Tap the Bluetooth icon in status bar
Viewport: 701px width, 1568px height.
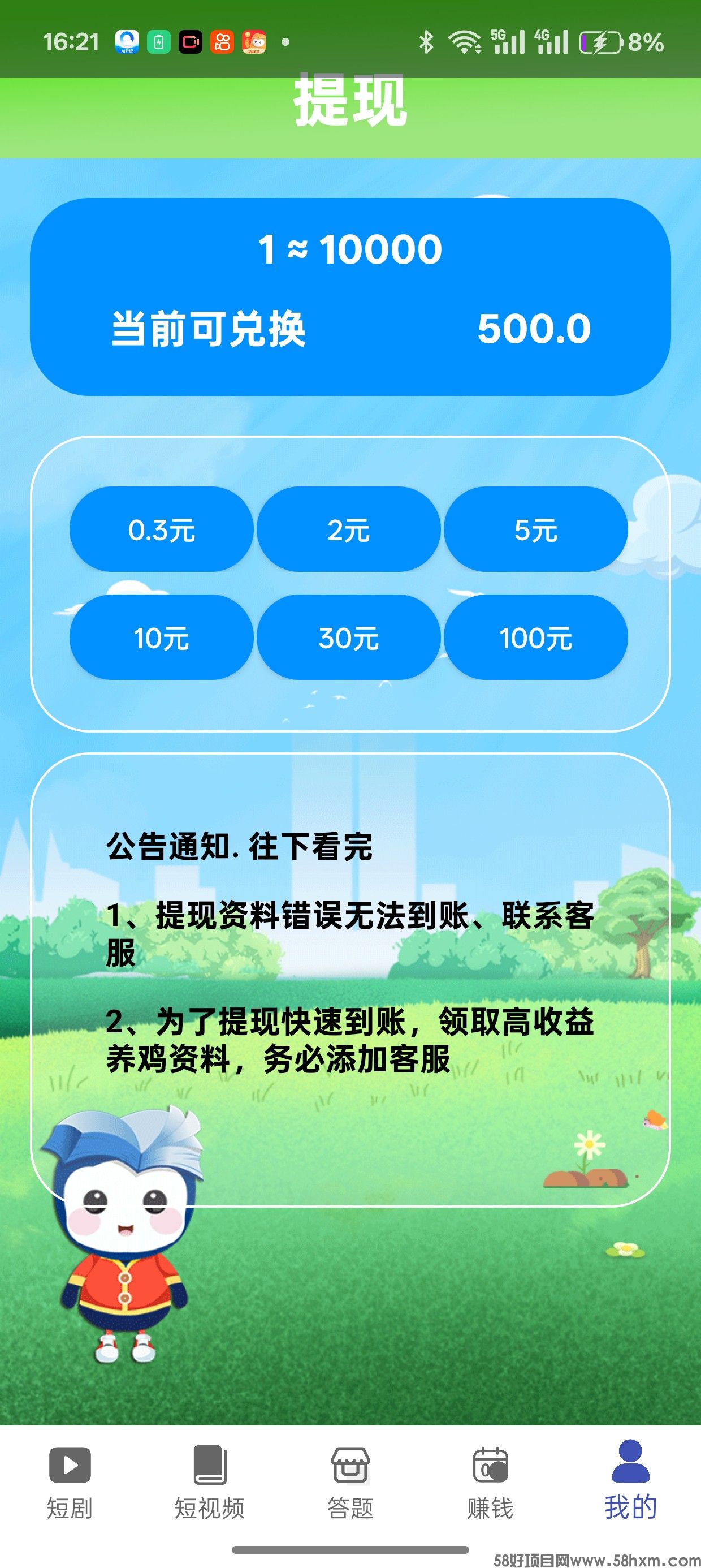pos(426,40)
